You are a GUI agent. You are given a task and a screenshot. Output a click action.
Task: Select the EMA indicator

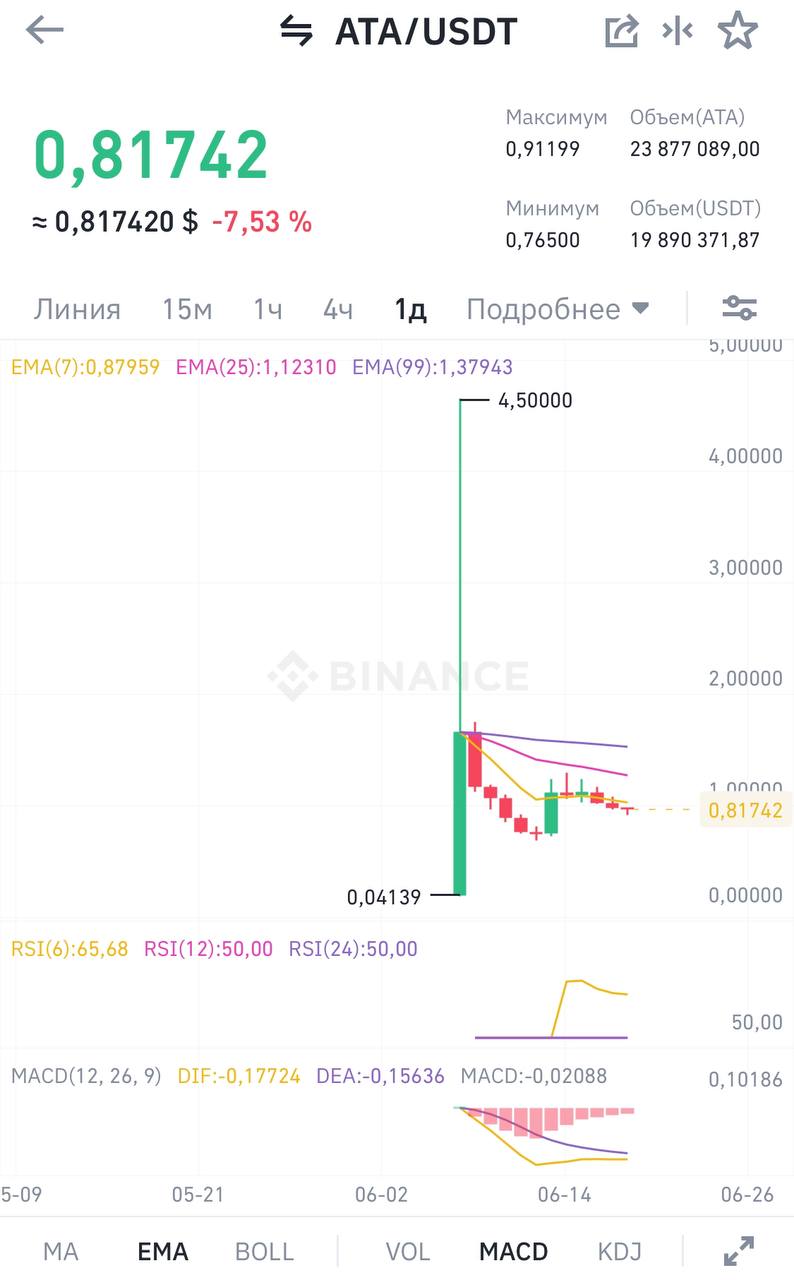pos(162,1251)
